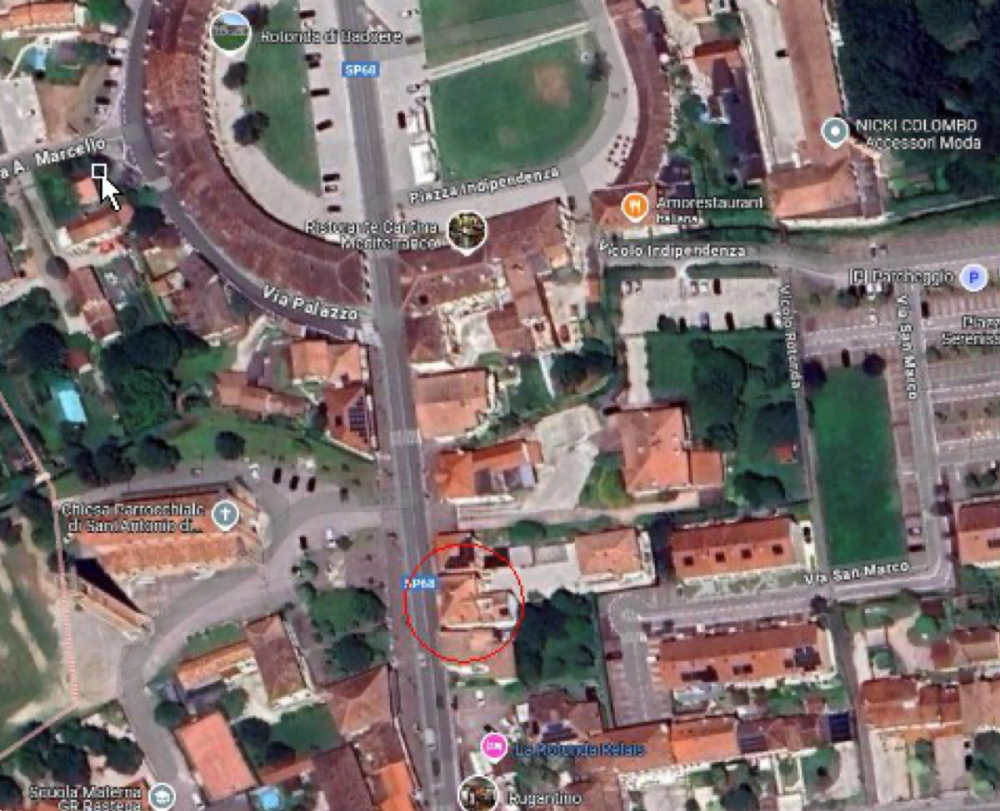1000x811 pixels.
Task: Tap the La Rotonda Relais hotel pin
Action: pos(492,746)
